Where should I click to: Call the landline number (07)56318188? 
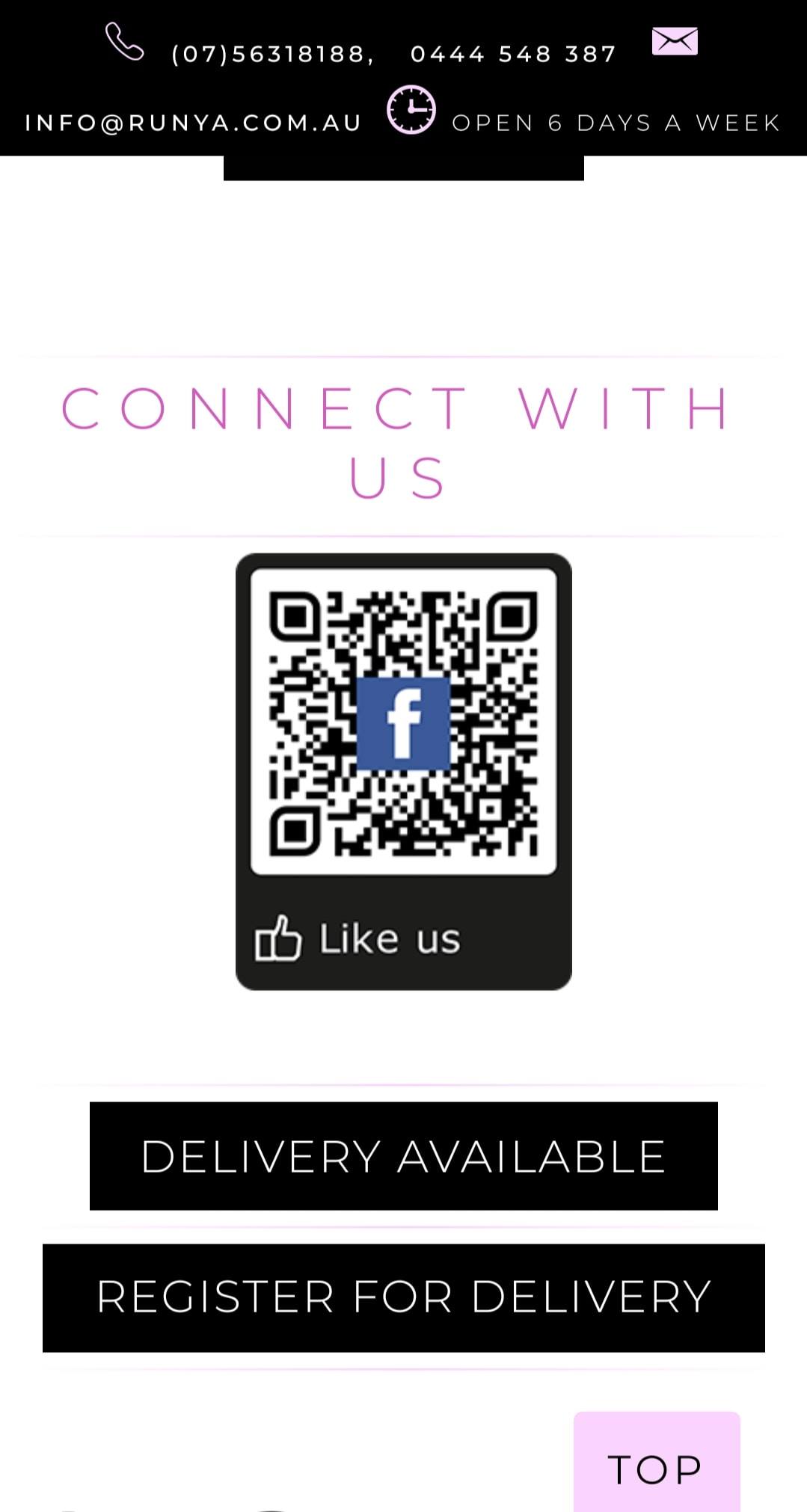tap(271, 54)
